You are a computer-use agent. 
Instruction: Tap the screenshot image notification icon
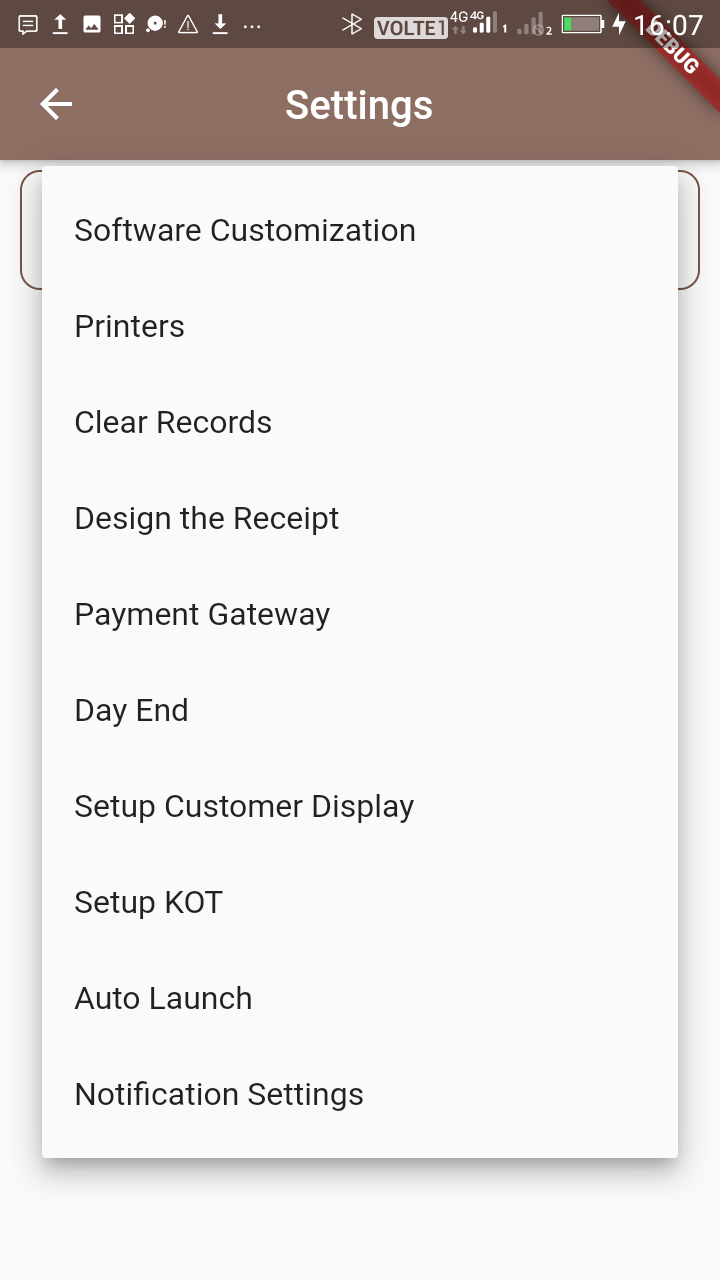click(x=92, y=24)
